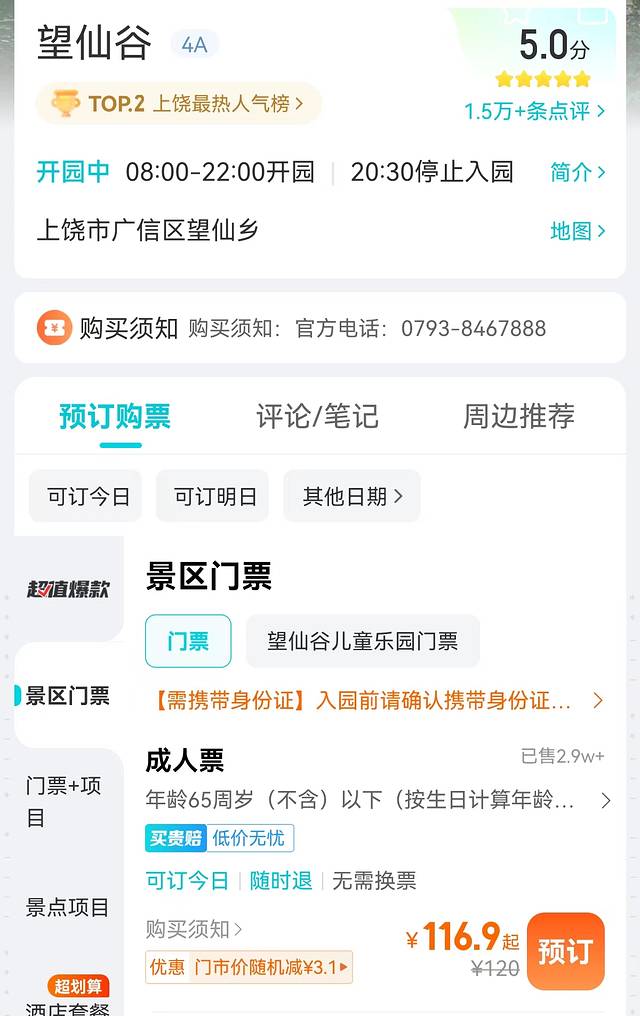The height and width of the screenshot is (1016, 640).
Task: Expand the 需携带身份证 entry notice
Action: pos(378,700)
